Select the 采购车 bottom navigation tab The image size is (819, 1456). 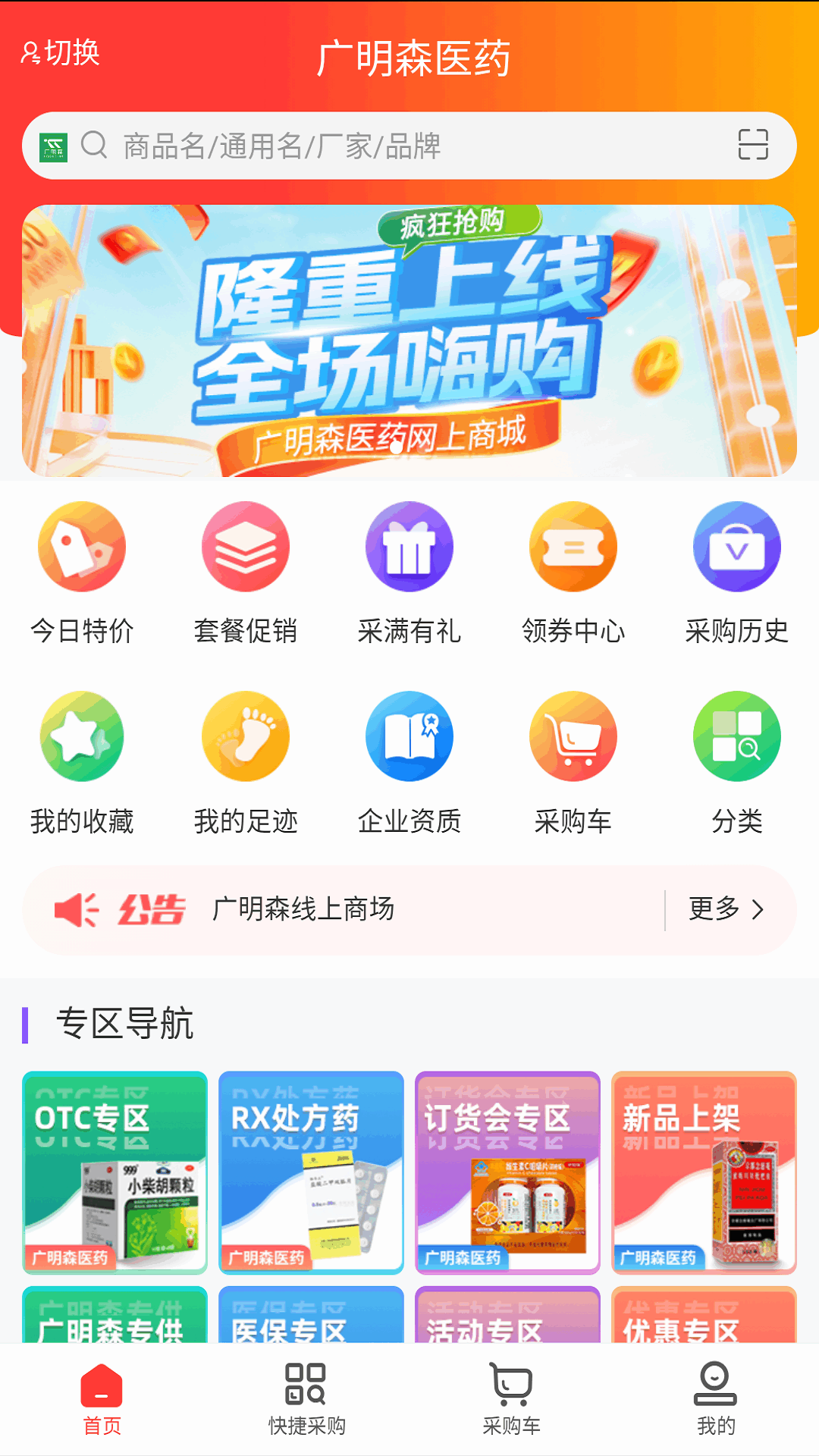(511, 1401)
